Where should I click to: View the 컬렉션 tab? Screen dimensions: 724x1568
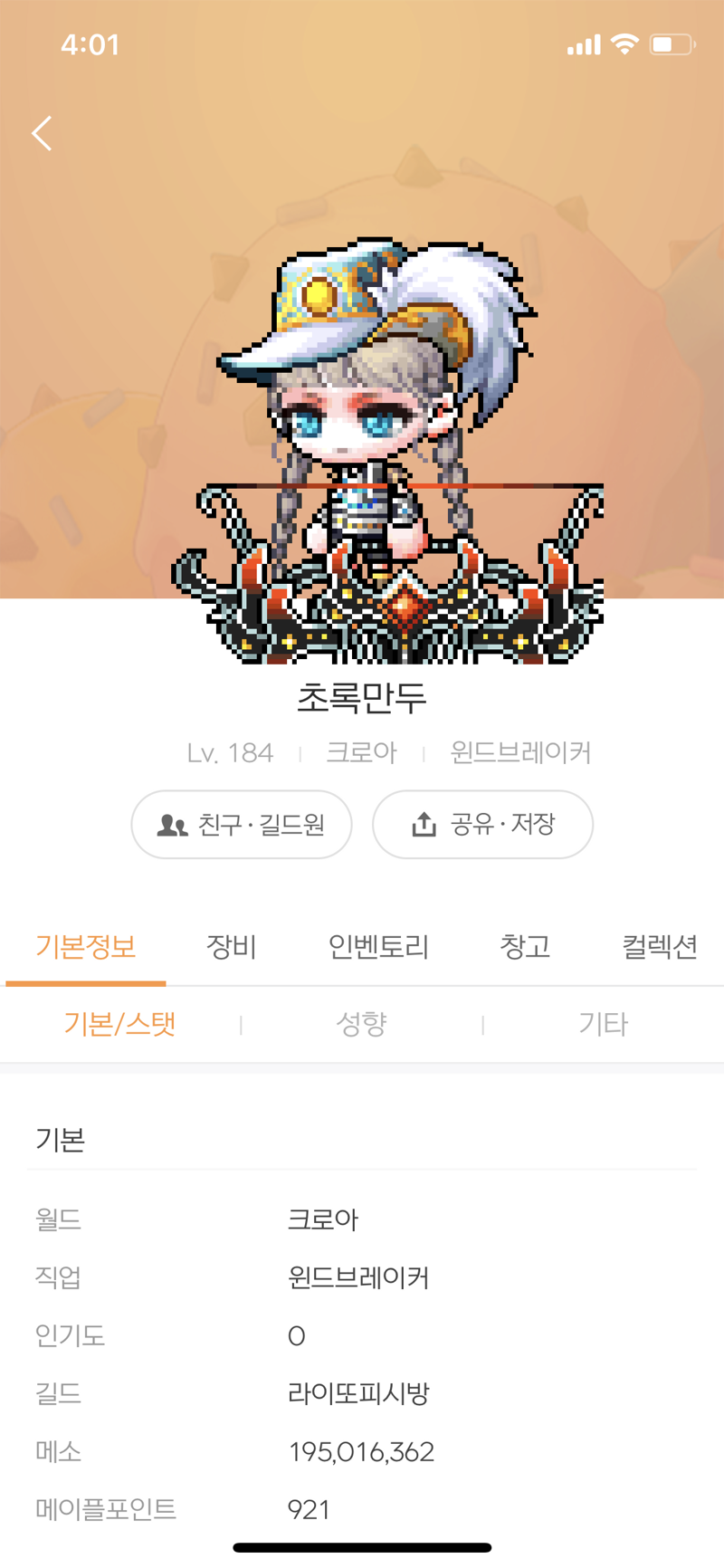click(659, 947)
